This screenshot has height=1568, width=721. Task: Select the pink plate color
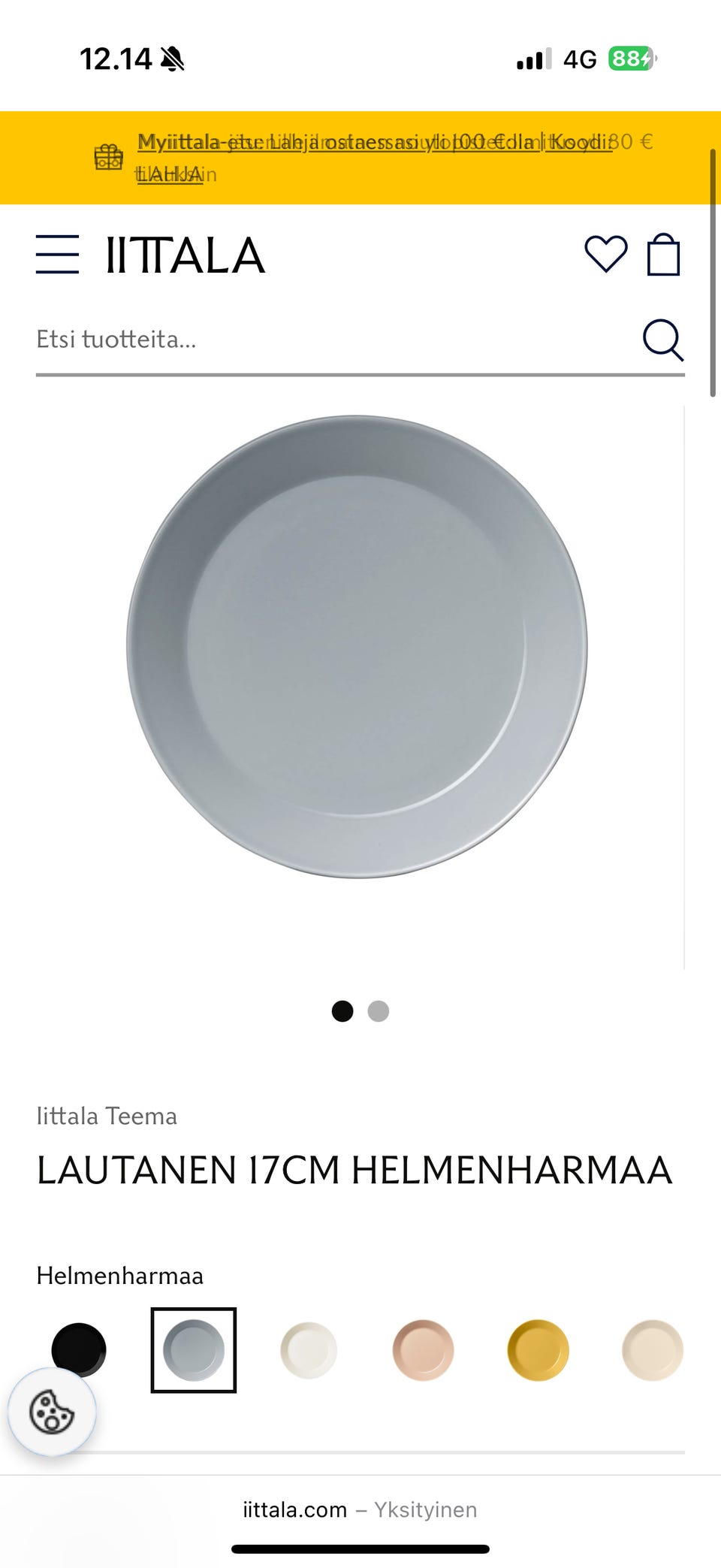423,1350
